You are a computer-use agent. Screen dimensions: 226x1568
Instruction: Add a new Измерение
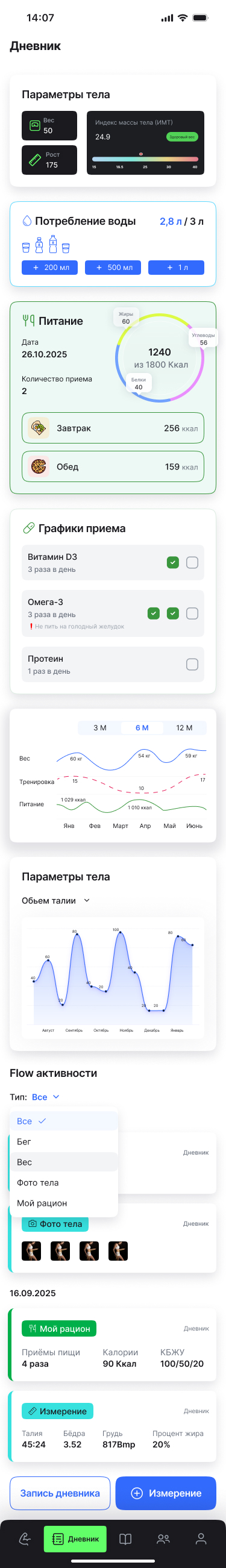[x=166, y=1493]
